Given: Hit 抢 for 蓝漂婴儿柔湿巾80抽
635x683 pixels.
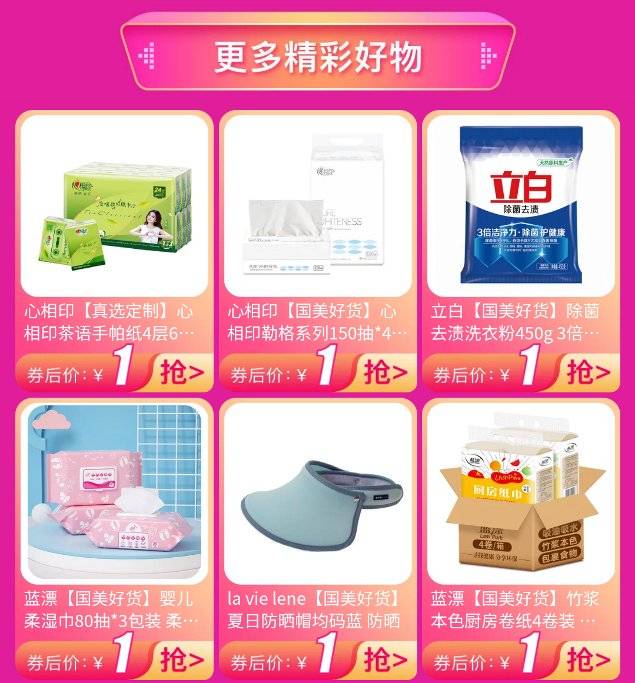Looking at the screenshot, I should [182, 660].
